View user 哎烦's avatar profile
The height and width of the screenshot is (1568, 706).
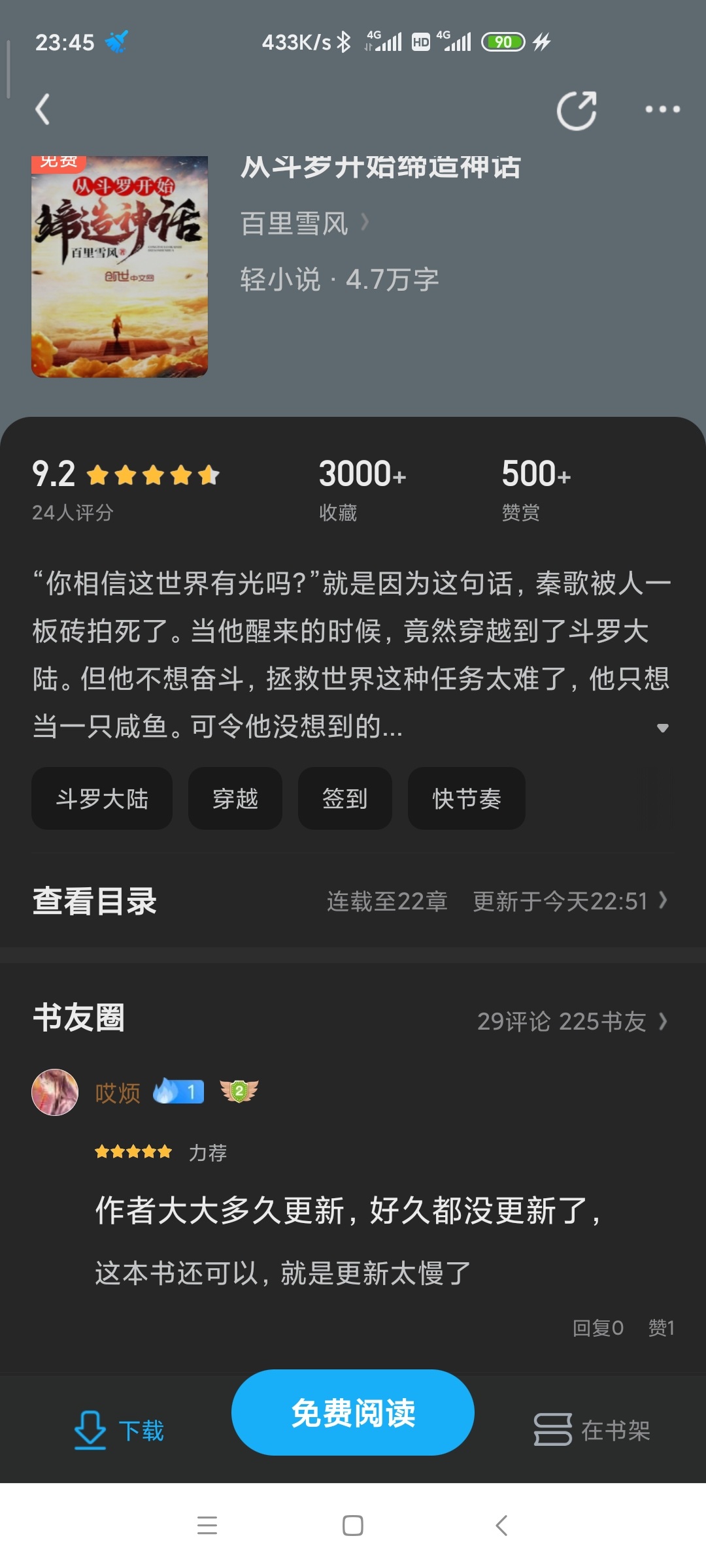point(55,1092)
